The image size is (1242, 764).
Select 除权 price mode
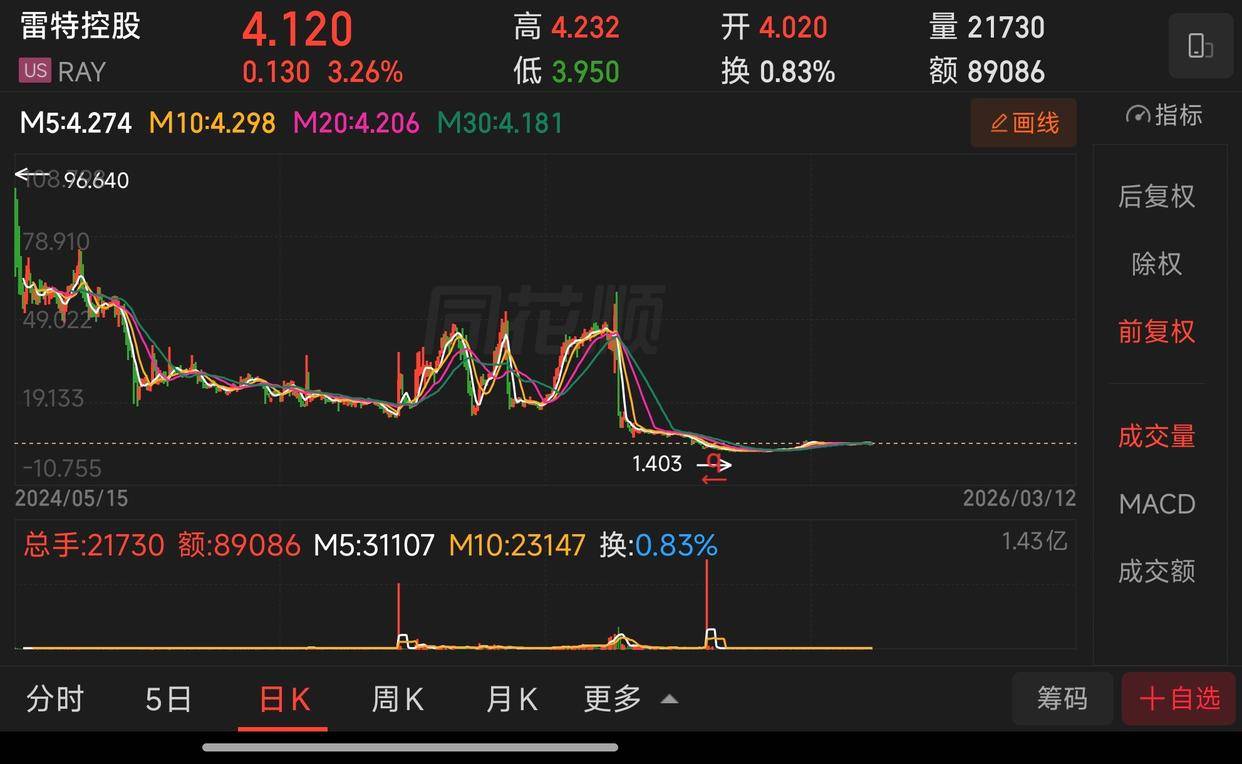point(1156,264)
